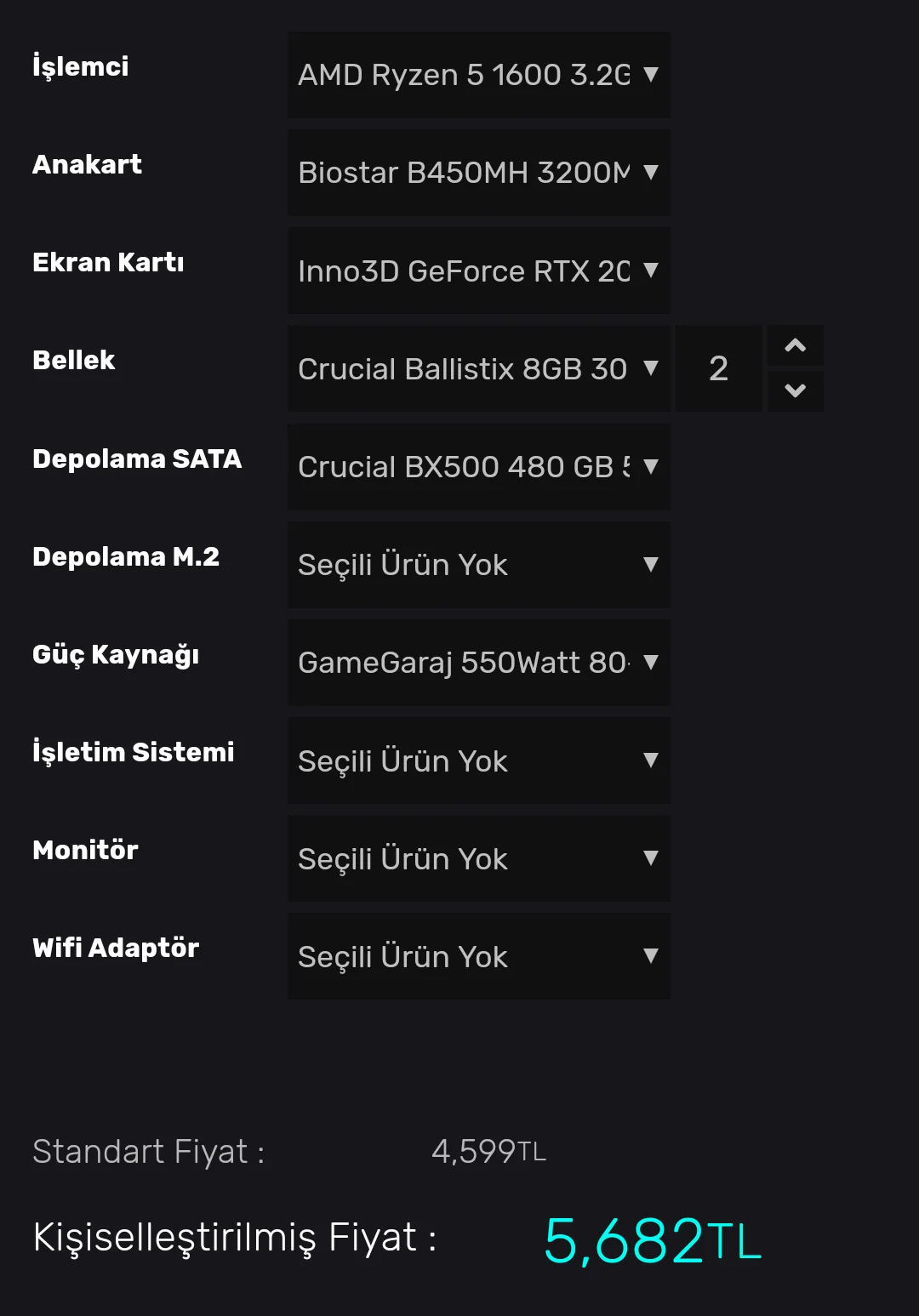
Task: Select the memory quantity value showing 2
Action: tap(719, 368)
